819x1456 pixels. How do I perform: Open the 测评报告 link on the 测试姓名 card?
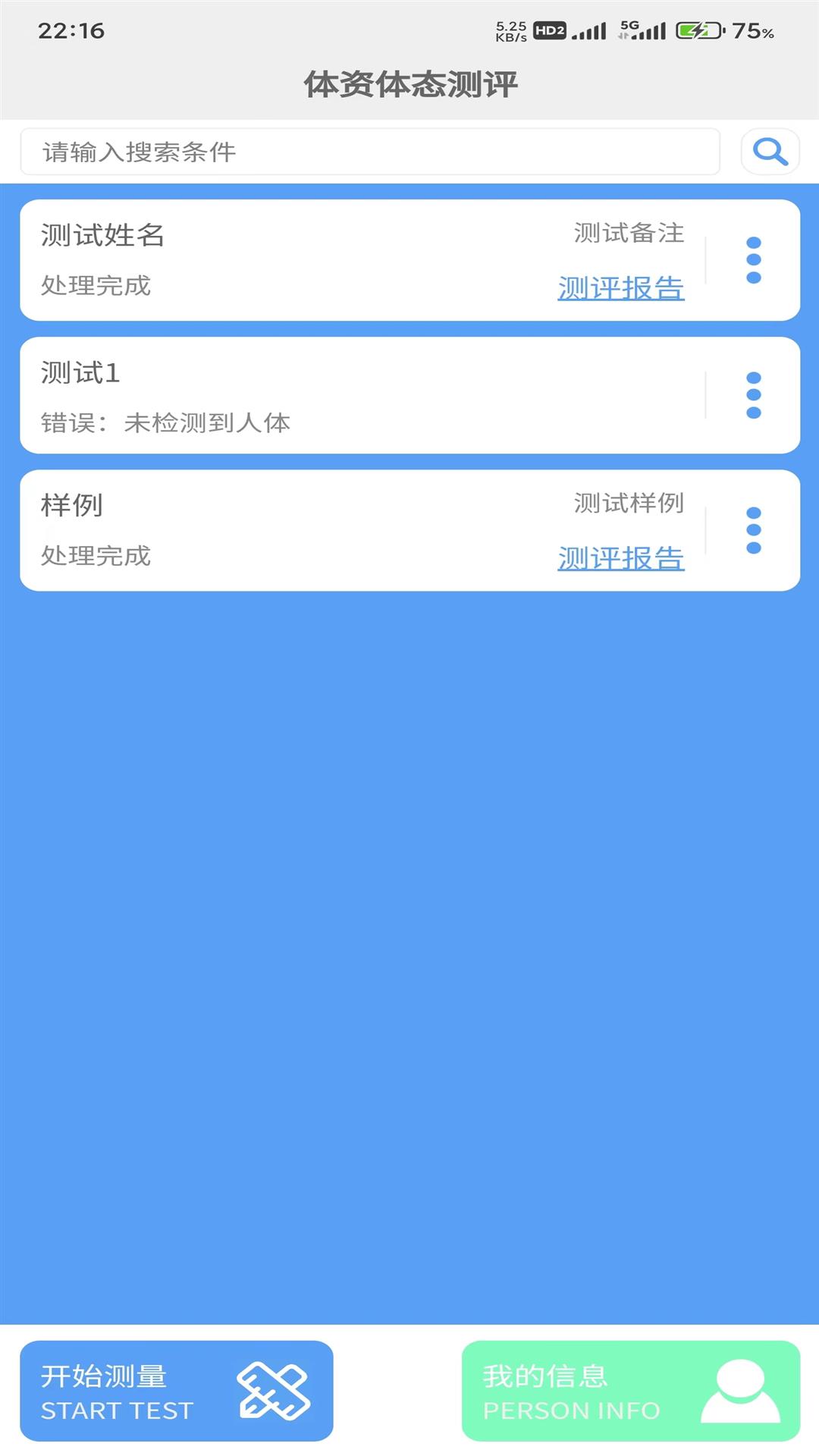click(621, 288)
